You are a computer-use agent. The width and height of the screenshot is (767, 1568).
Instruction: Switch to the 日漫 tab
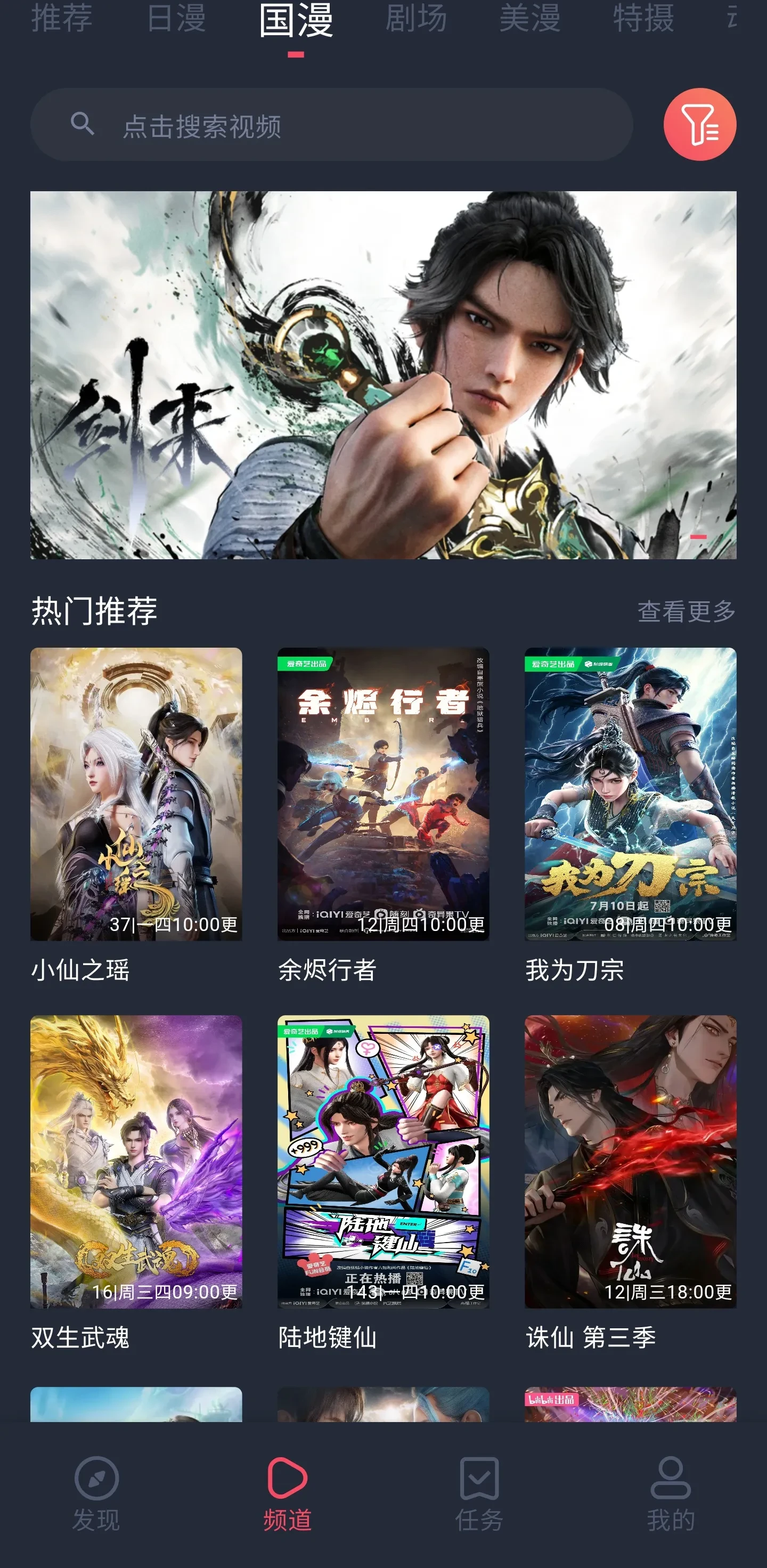click(x=176, y=18)
